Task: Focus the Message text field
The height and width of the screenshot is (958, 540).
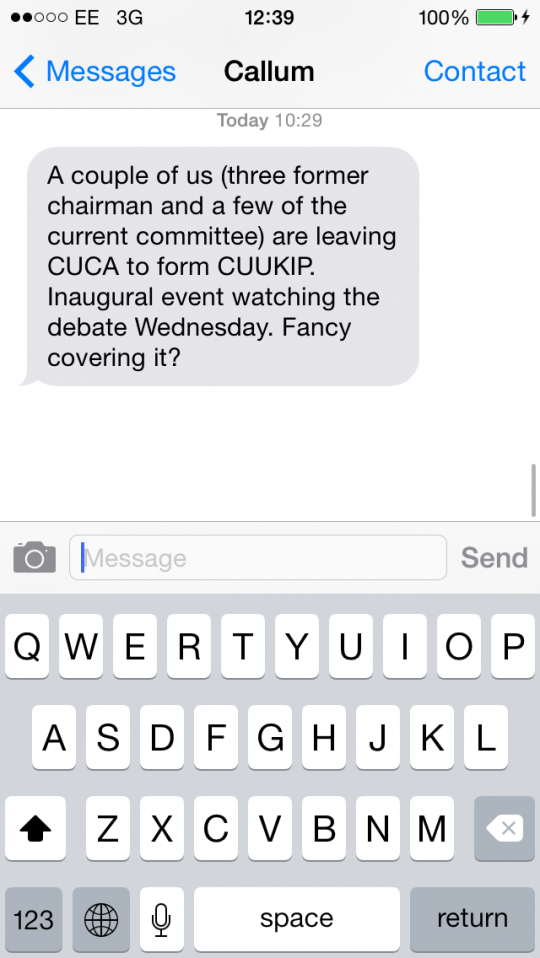Action: point(258,557)
